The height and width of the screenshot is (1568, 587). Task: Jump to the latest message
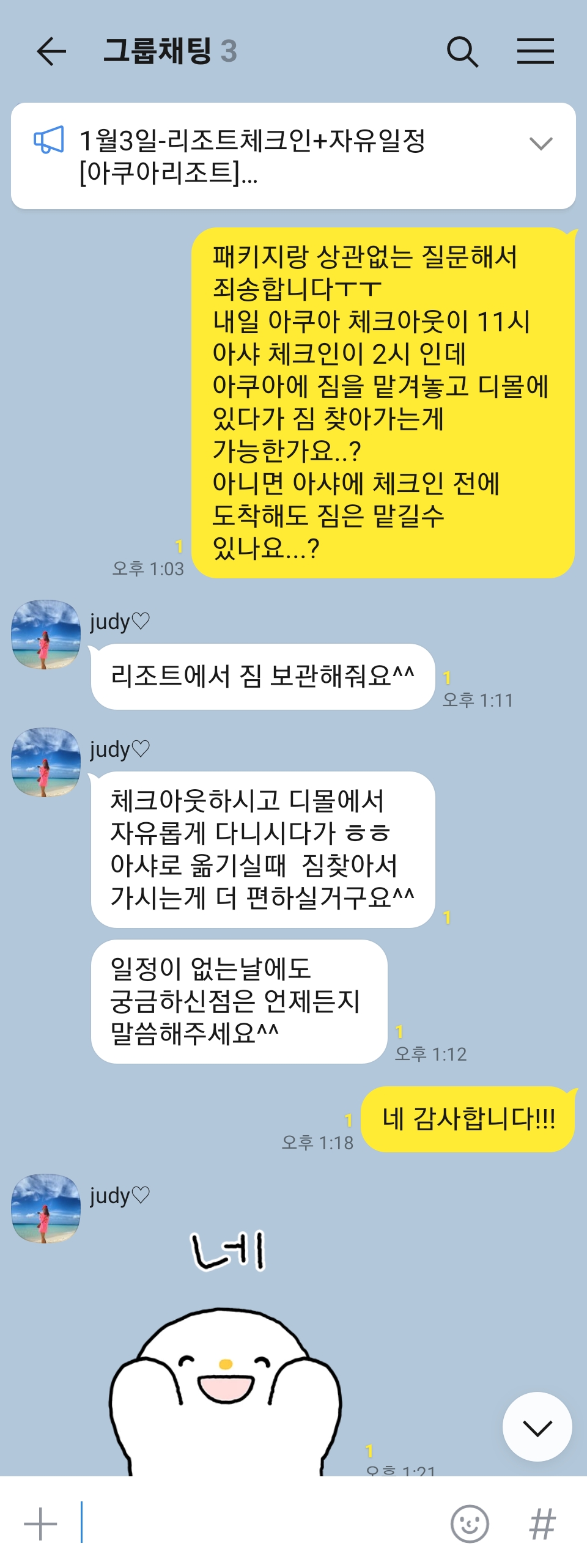point(537,1427)
